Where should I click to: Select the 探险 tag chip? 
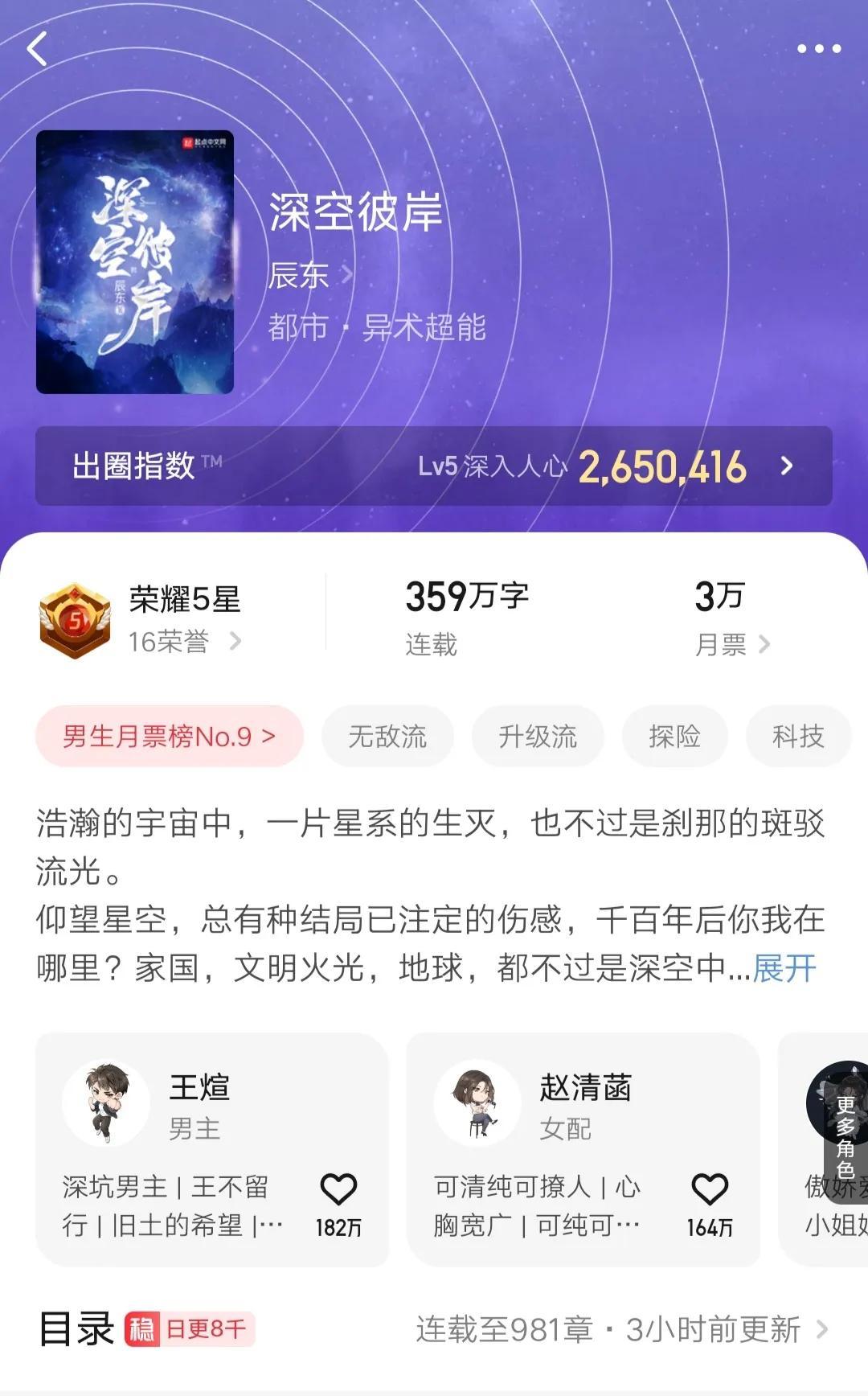[x=674, y=736]
